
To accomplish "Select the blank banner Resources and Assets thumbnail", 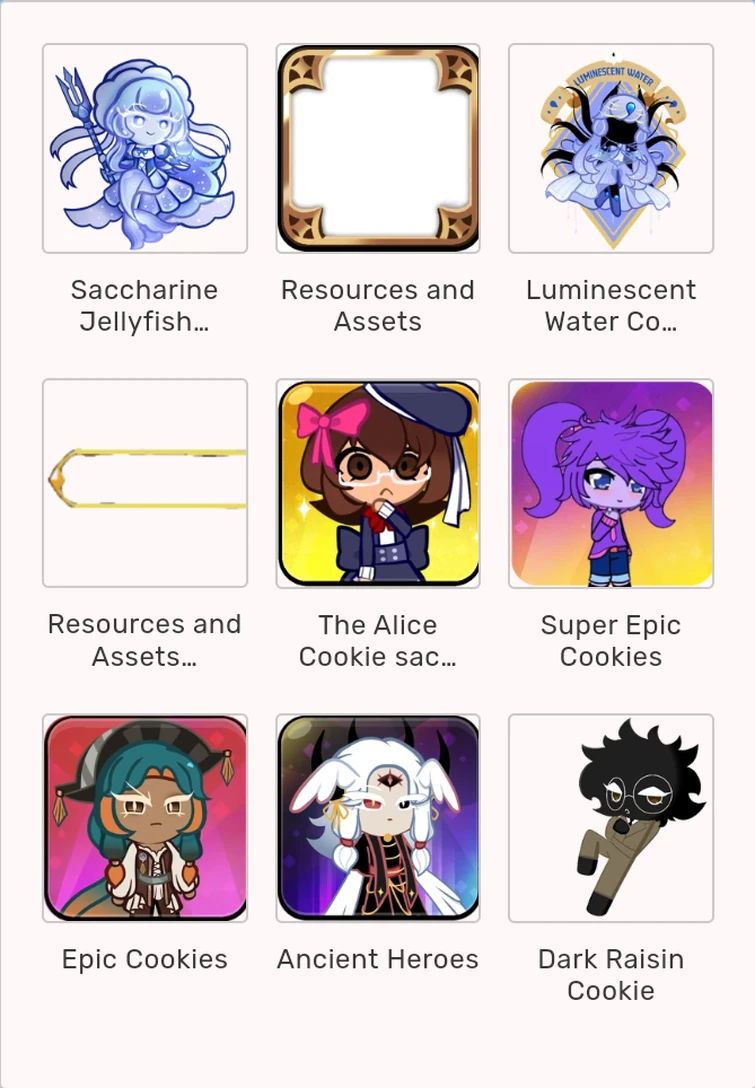I will (144, 483).
